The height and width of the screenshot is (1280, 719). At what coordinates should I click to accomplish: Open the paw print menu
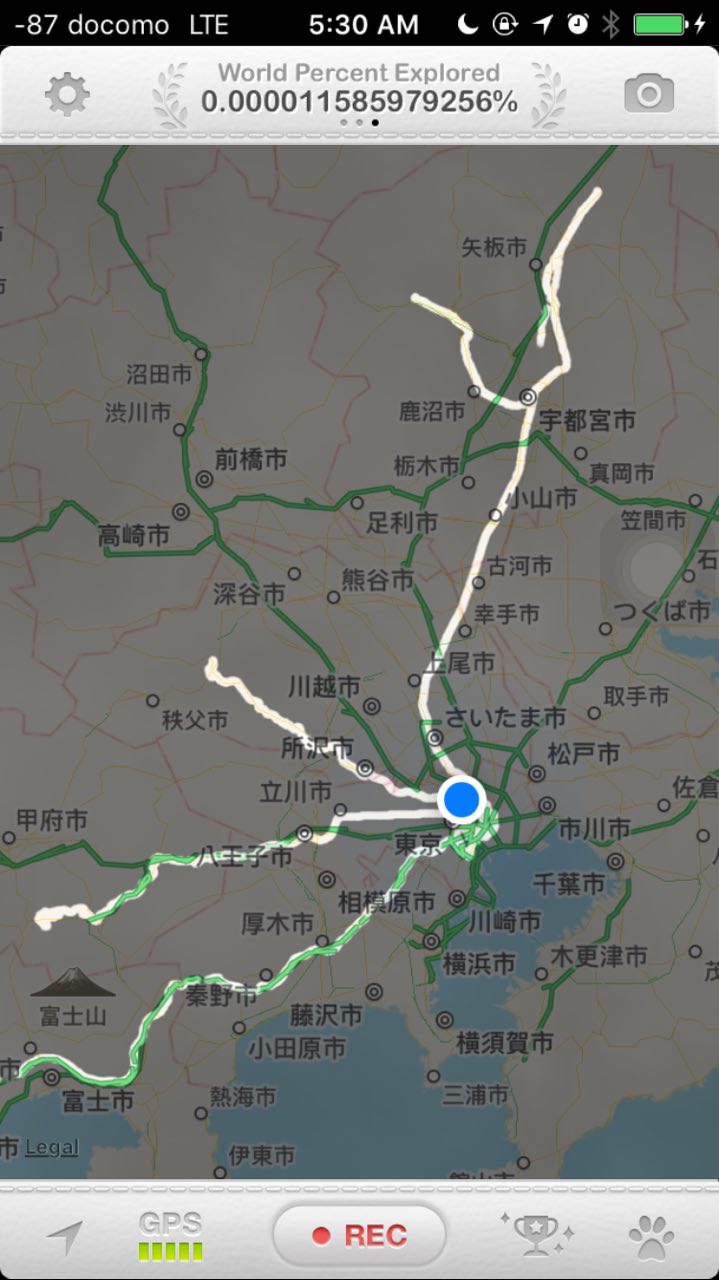point(651,1237)
